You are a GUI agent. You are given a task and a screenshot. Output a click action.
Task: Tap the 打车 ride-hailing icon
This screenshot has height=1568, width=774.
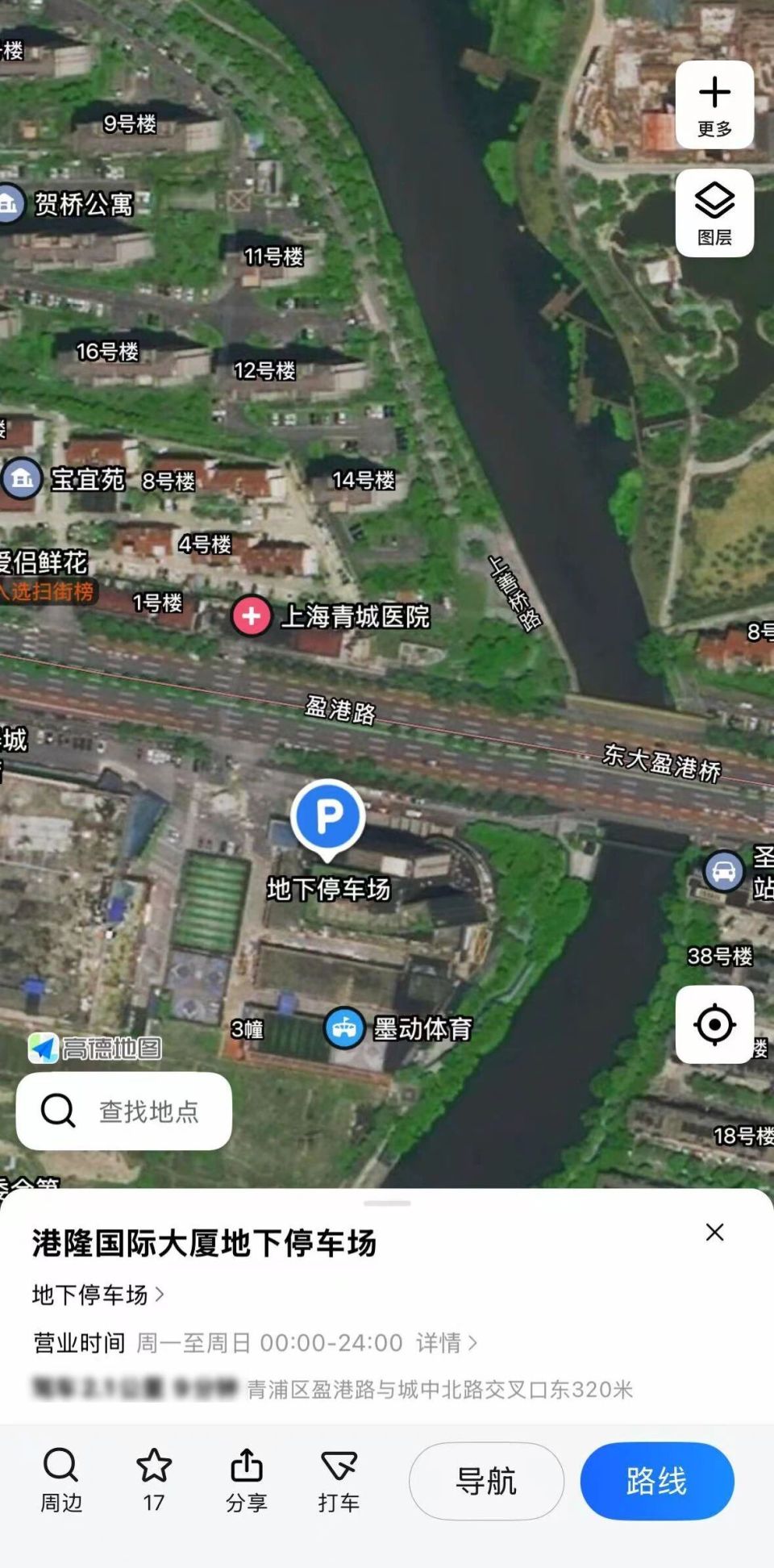coord(338,1481)
